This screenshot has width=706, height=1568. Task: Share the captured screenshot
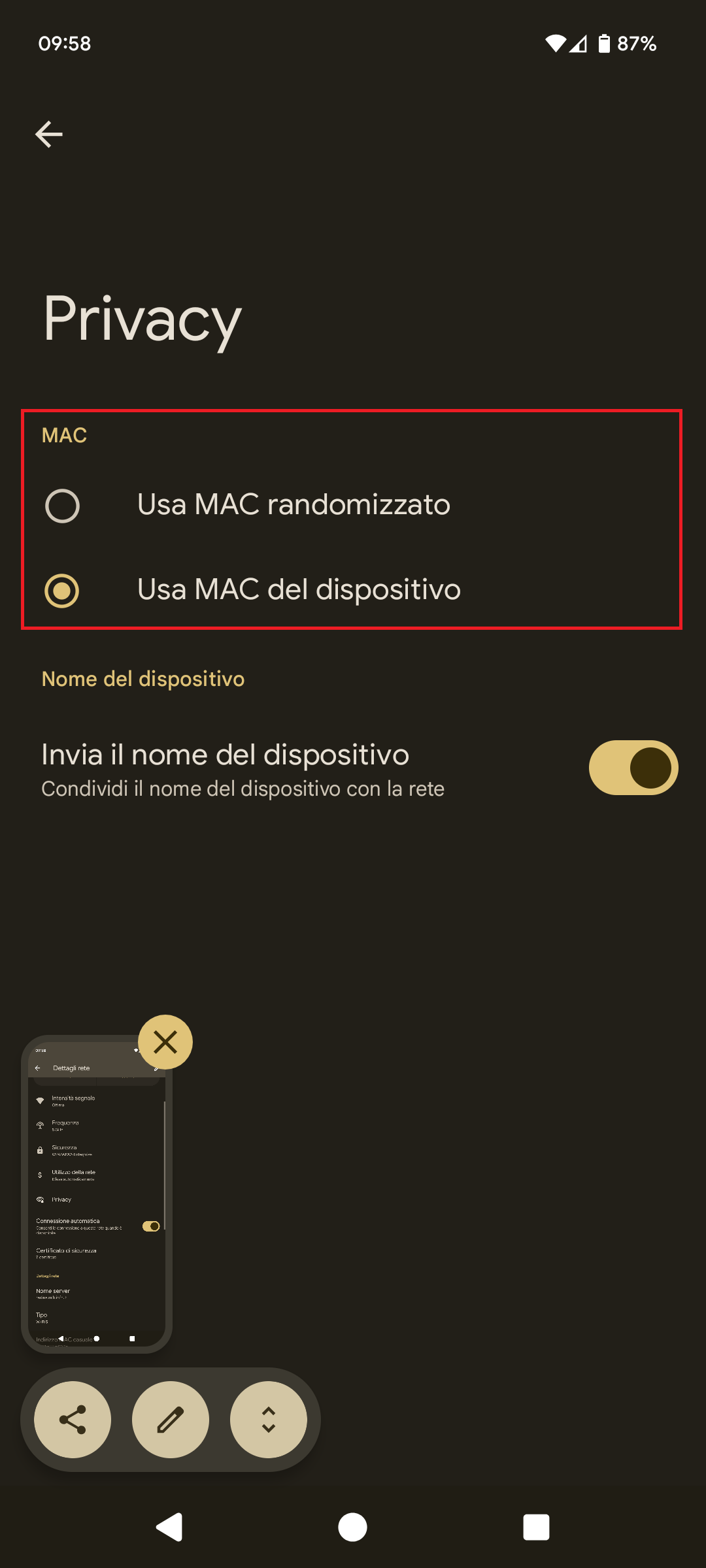(x=73, y=1420)
